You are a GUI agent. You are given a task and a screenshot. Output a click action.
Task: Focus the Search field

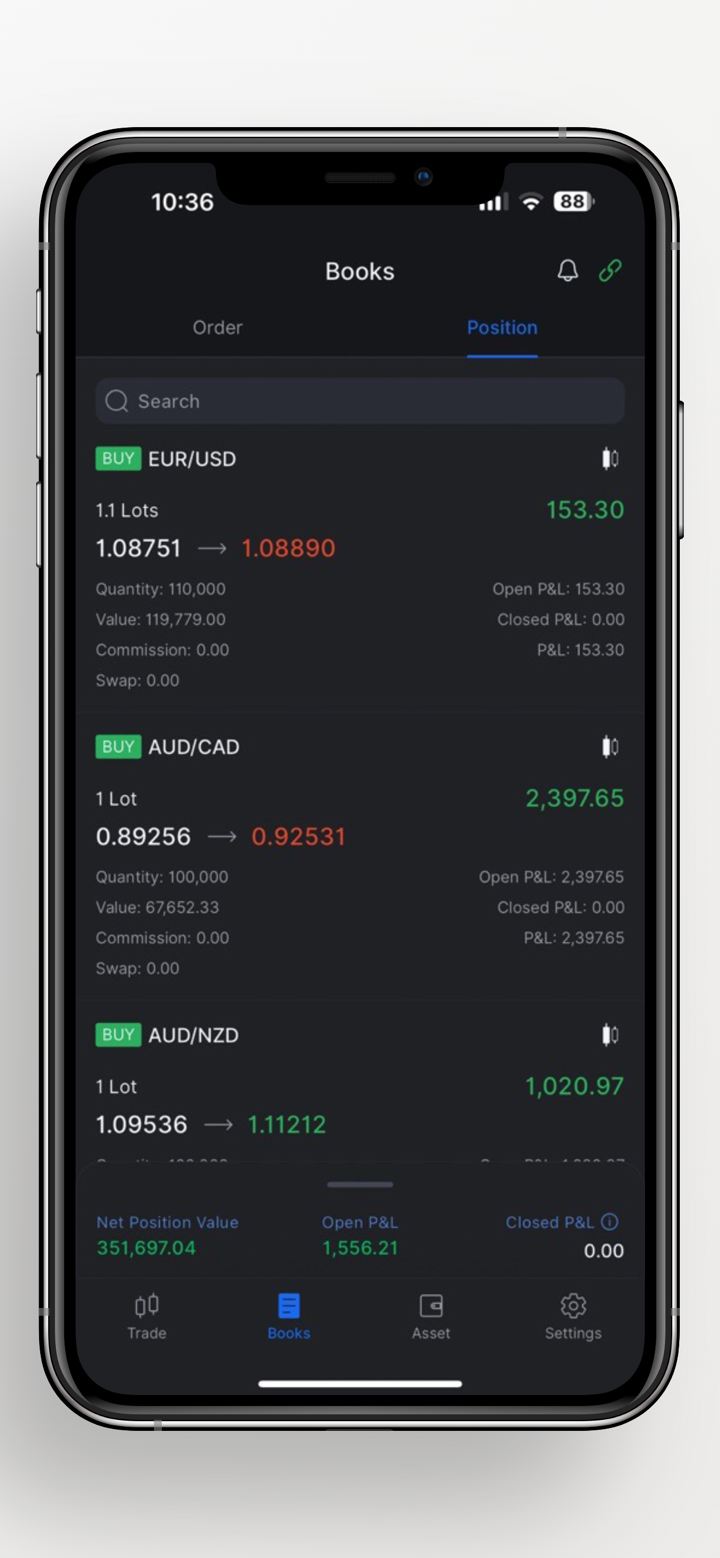[360, 401]
